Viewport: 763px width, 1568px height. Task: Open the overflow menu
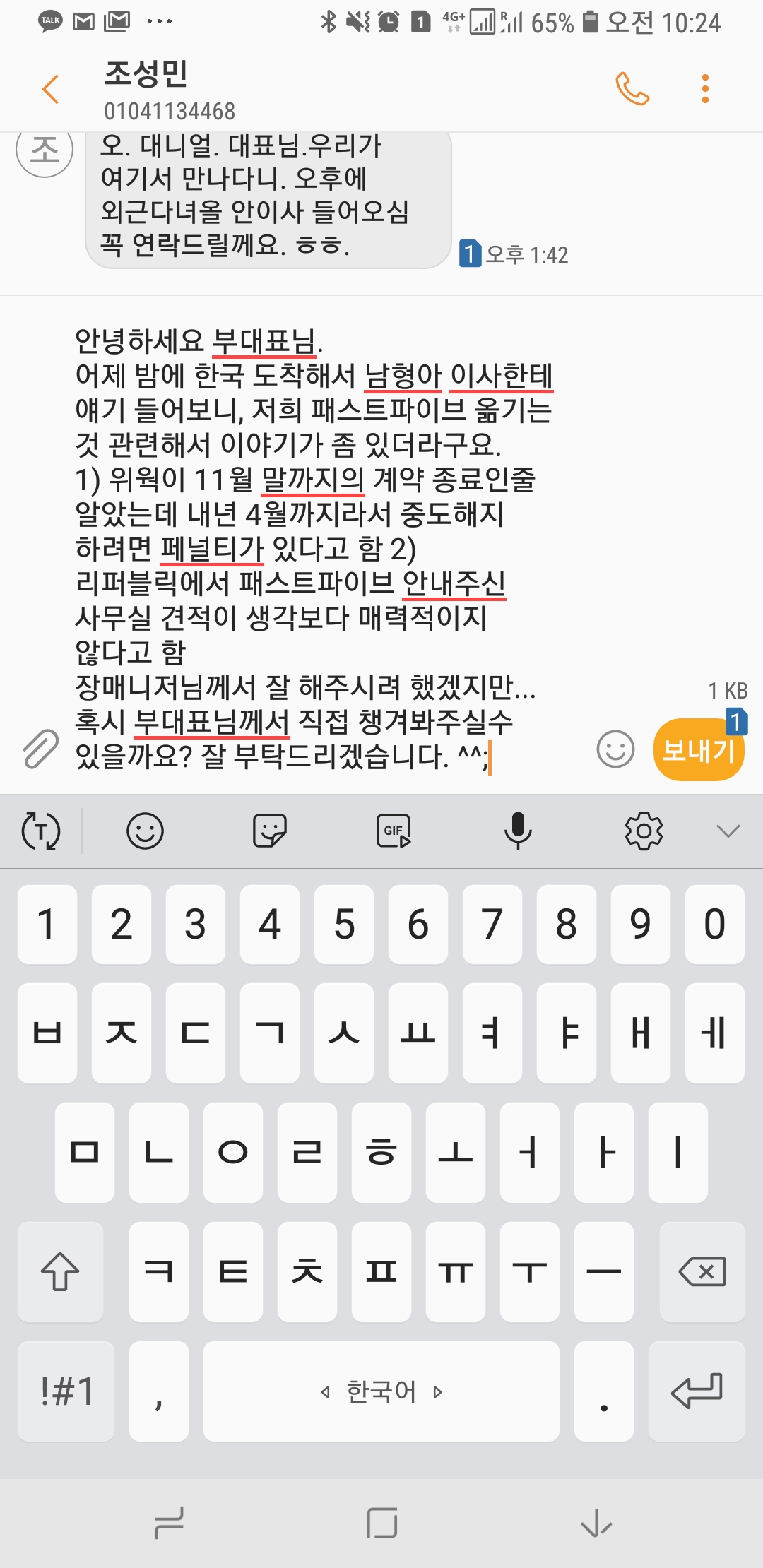(x=704, y=89)
